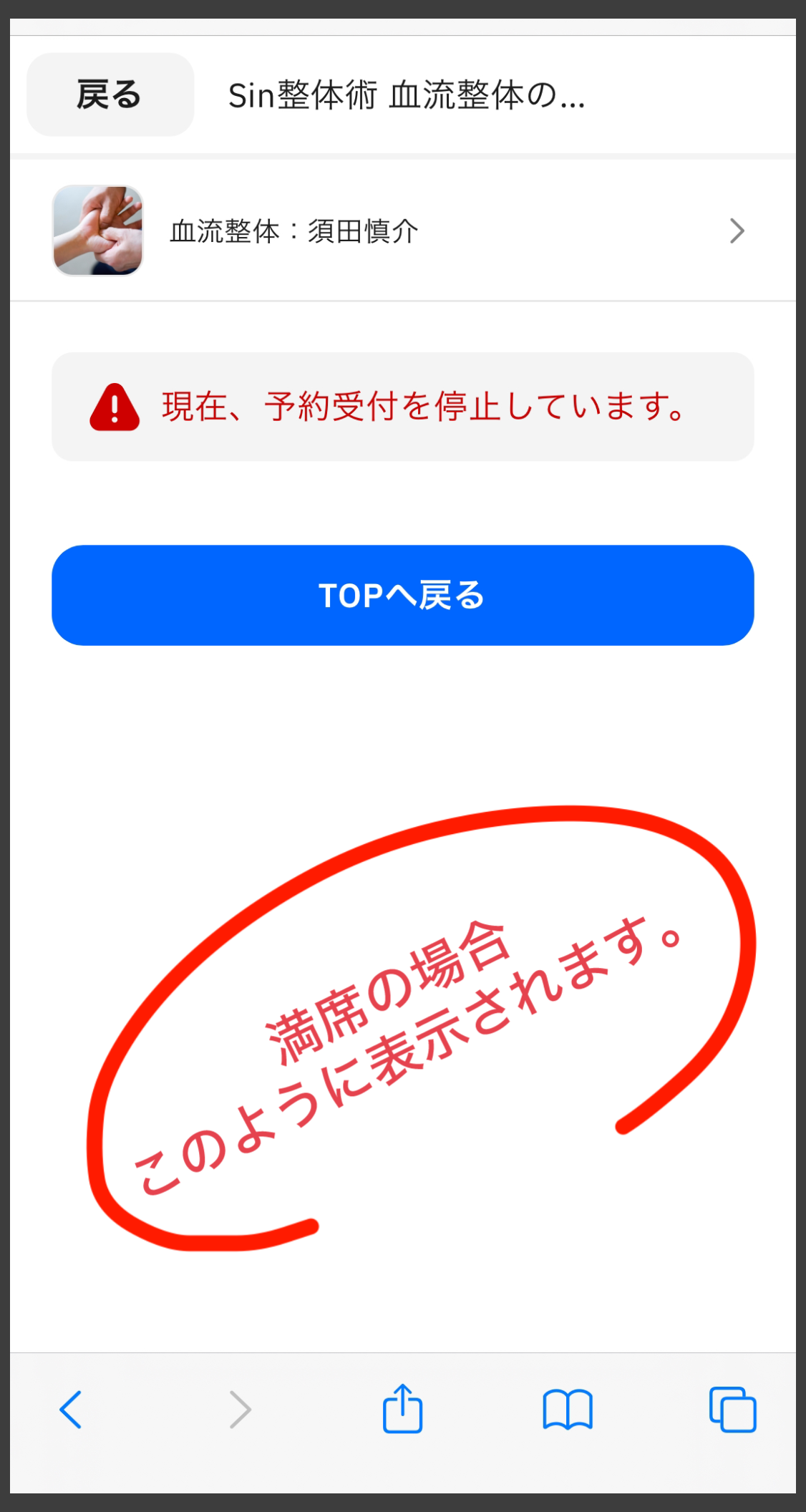
Task: Open the 血流整体：須田慎介 row
Action: pyautogui.click(x=402, y=231)
